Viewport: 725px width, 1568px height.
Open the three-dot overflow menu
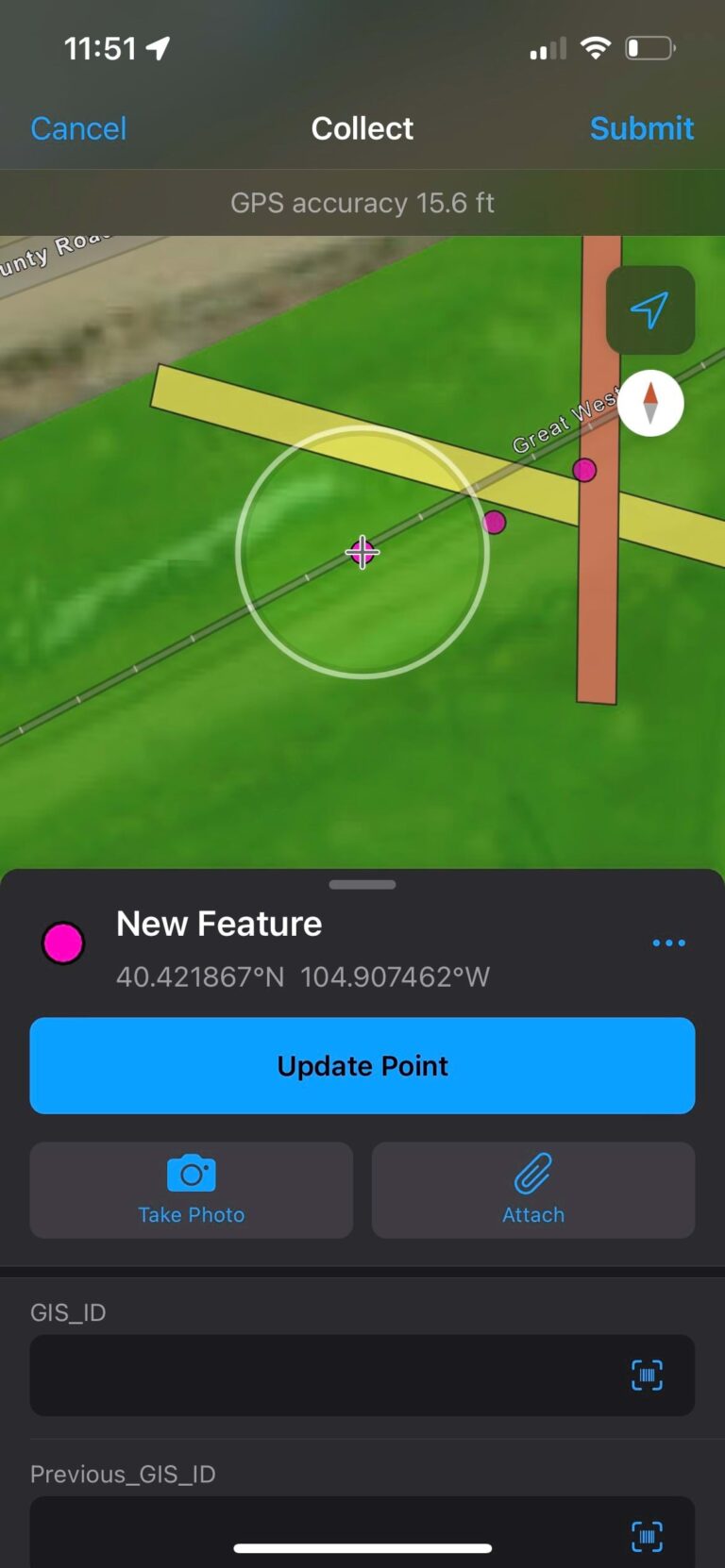coord(668,942)
